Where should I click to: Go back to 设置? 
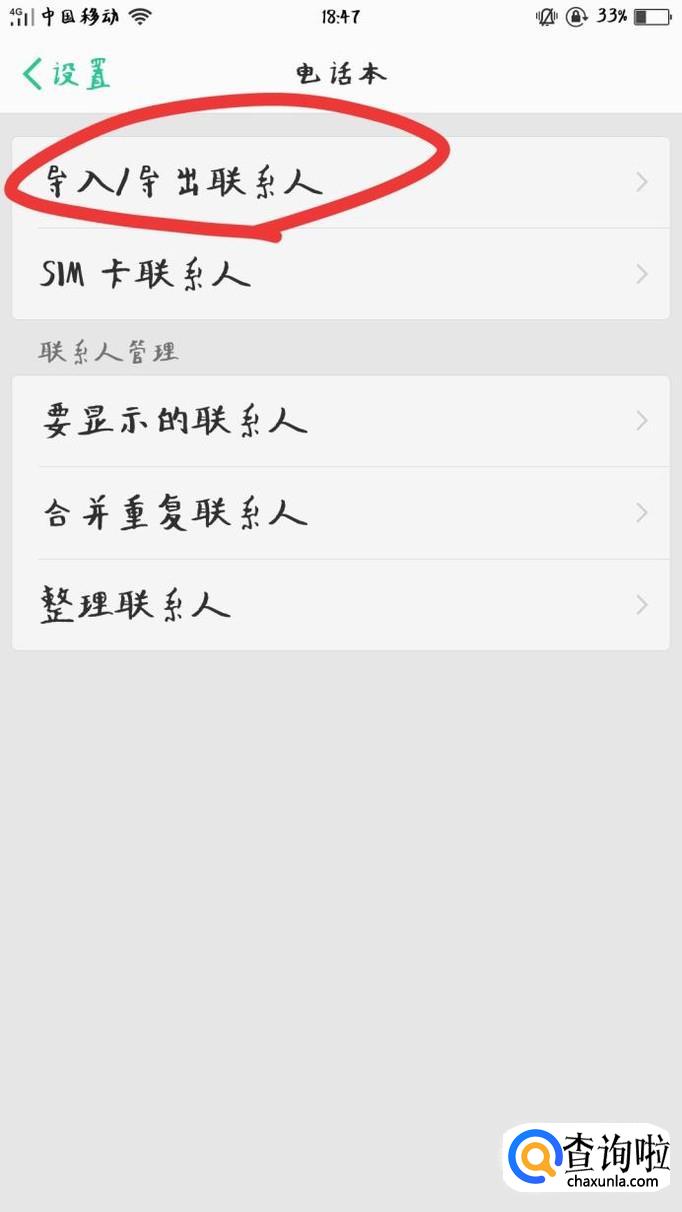tap(66, 74)
